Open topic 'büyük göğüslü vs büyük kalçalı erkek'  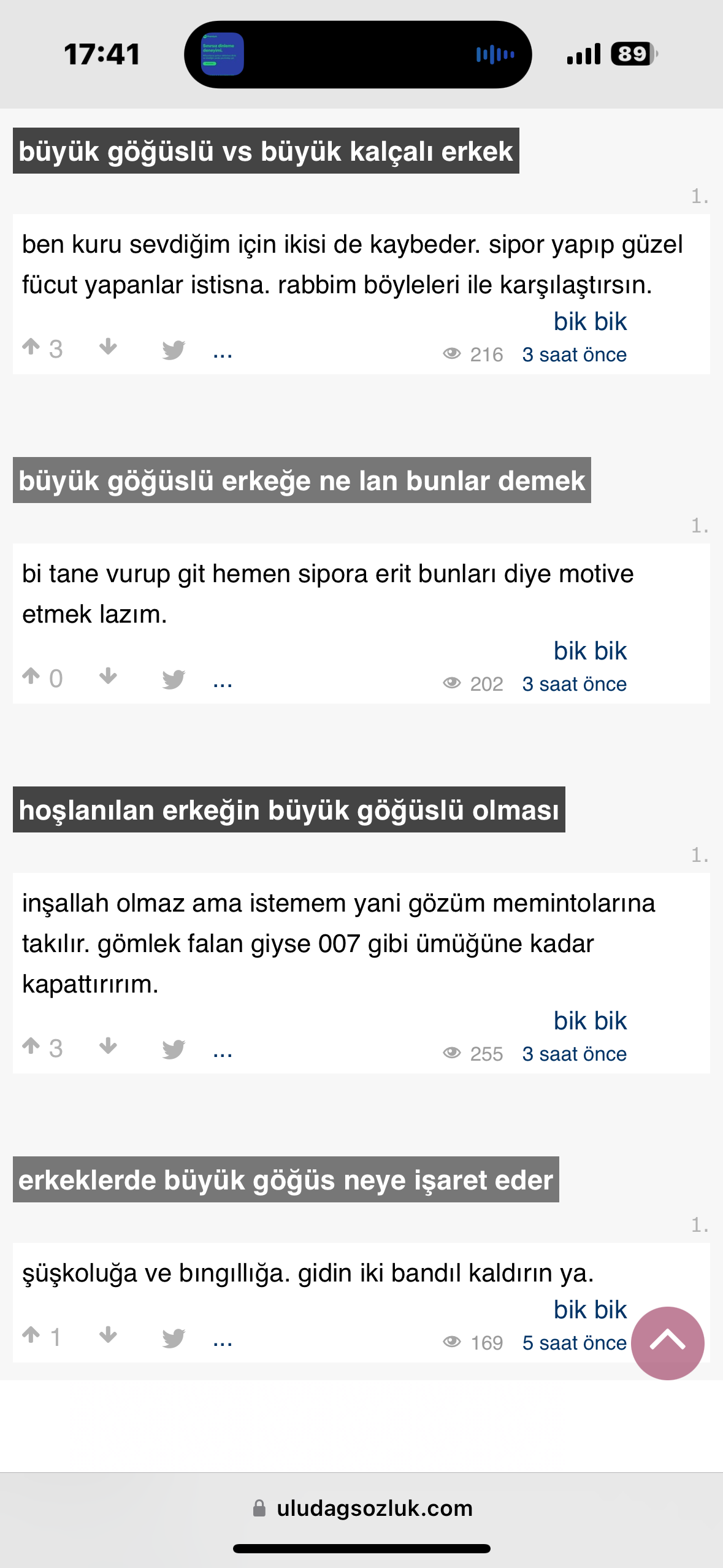coord(266,152)
